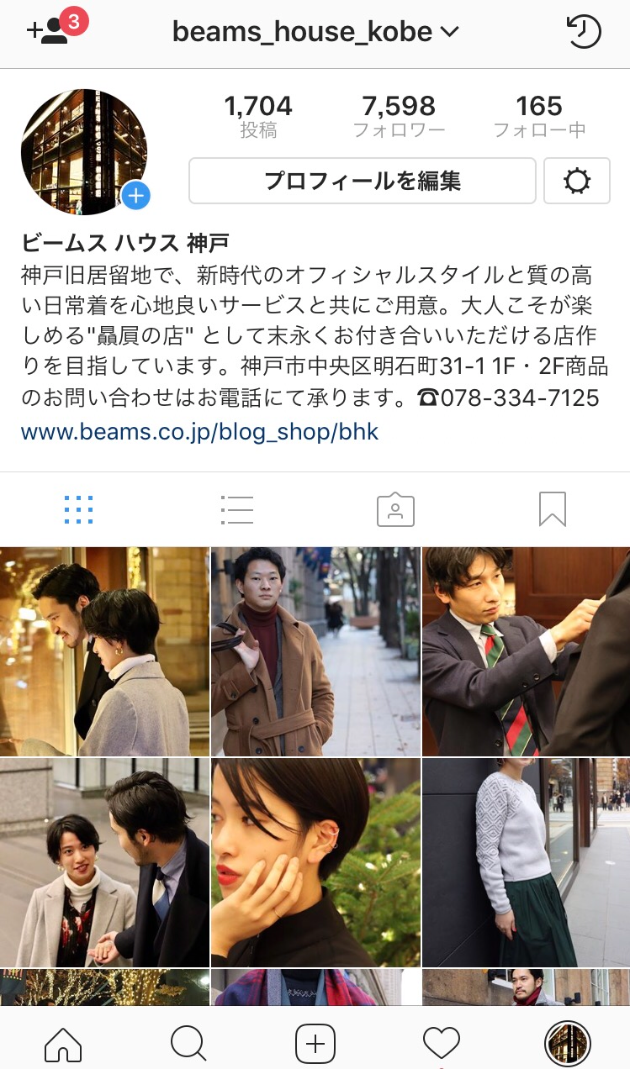Tap the plus badge on profile photo
This screenshot has width=630, height=1069.
coord(136,196)
